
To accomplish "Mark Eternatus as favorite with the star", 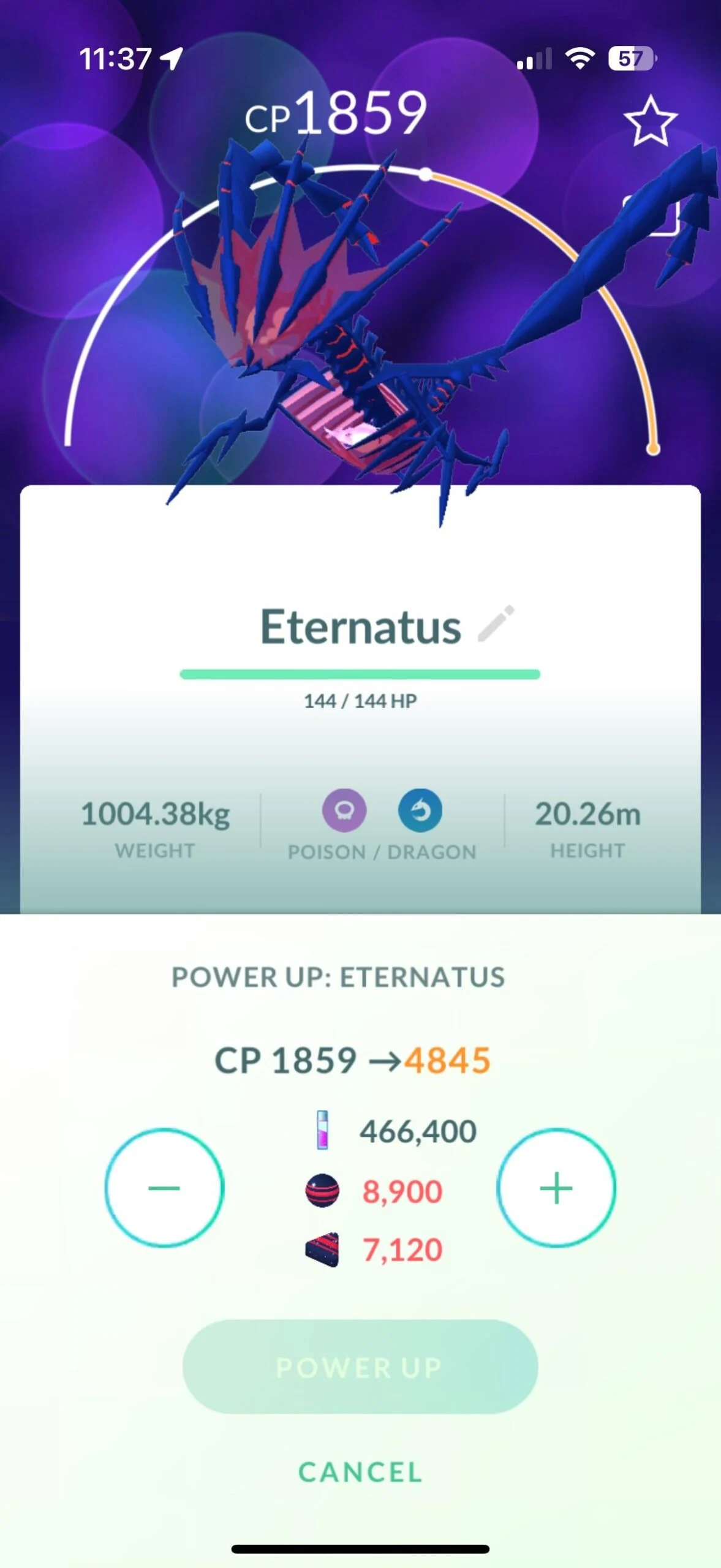I will pyautogui.click(x=650, y=121).
